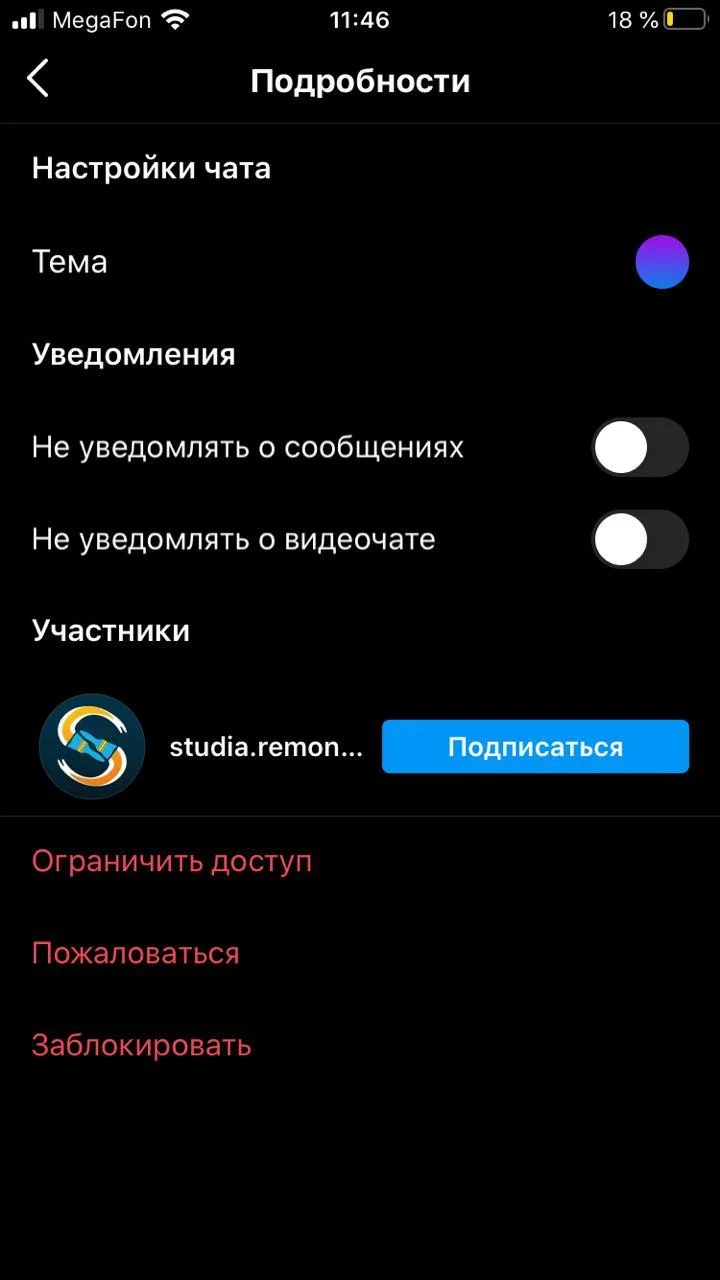The image size is (720, 1280).
Task: Toggle Не уведомлять о видеочате switch
Action: point(640,539)
